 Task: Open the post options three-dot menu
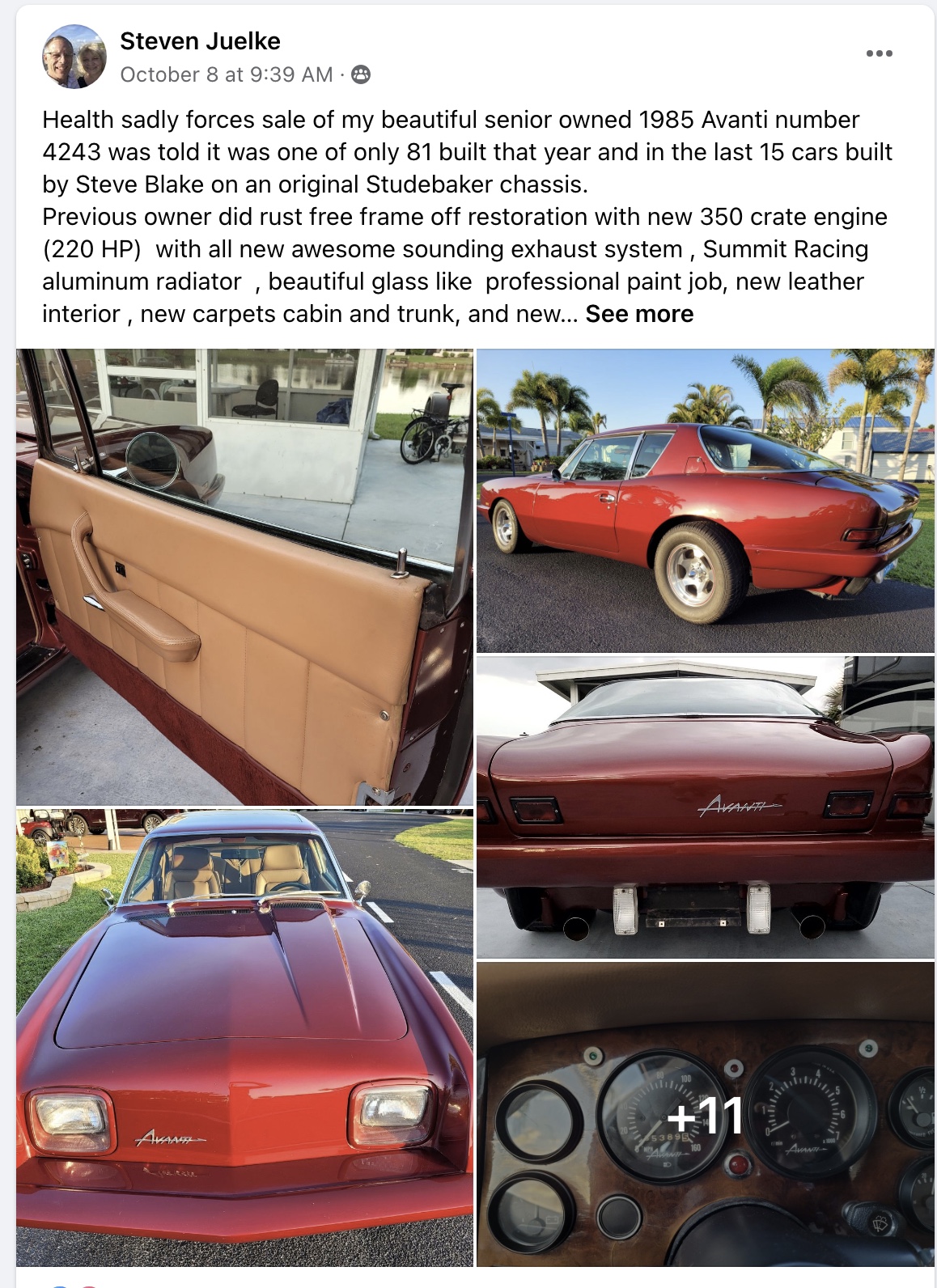(x=879, y=53)
